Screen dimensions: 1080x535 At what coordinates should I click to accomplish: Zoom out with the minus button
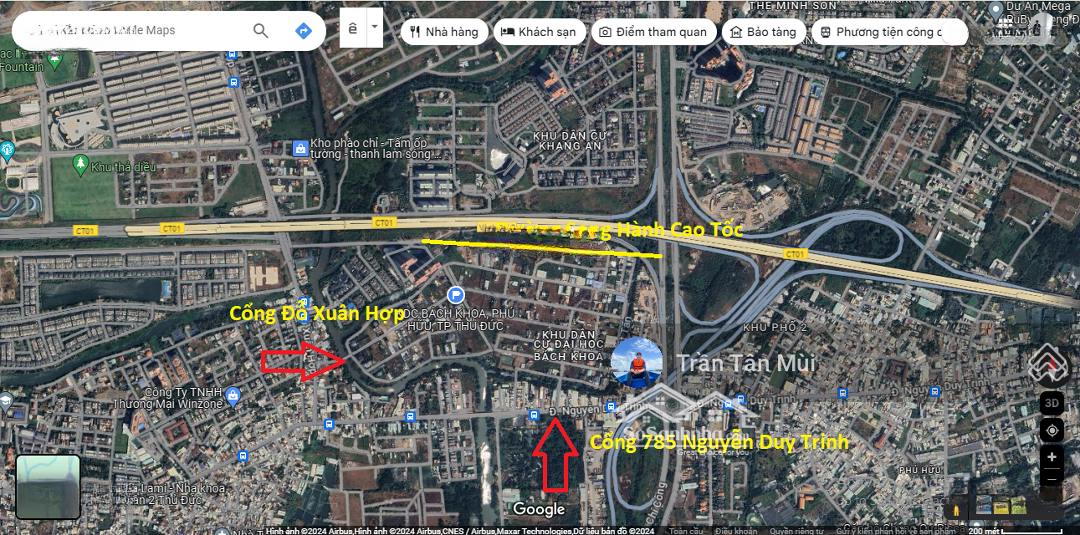point(1051,480)
